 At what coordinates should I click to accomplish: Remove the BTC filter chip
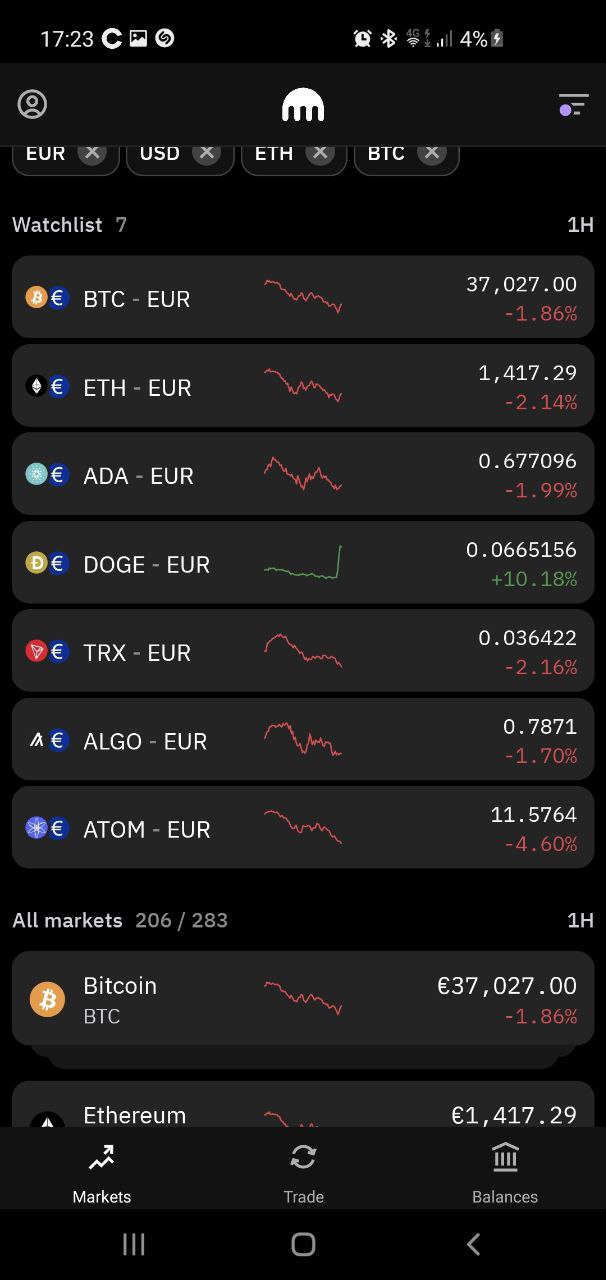[x=432, y=153]
